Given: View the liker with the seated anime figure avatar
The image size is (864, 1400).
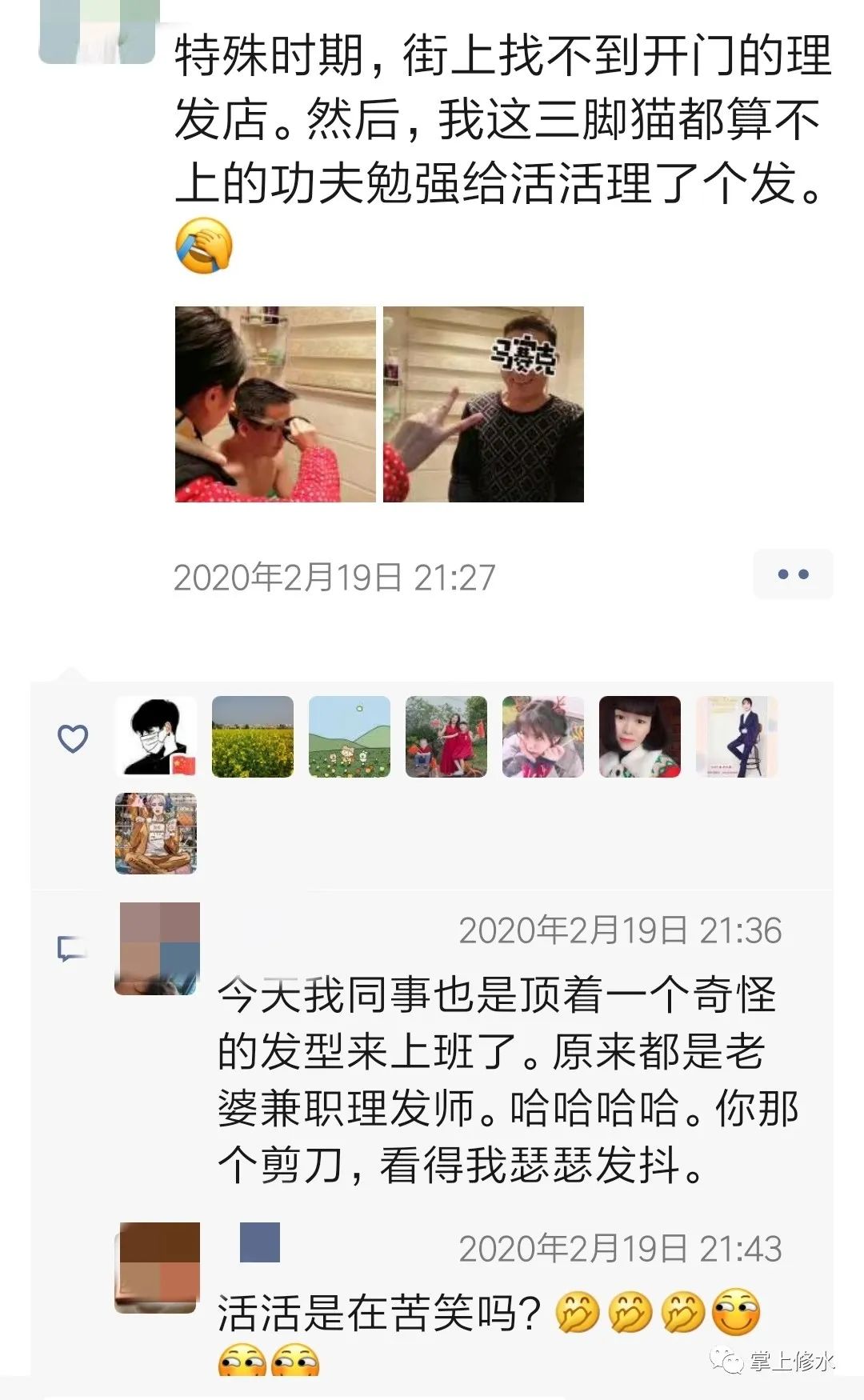Looking at the screenshot, I should [156, 834].
